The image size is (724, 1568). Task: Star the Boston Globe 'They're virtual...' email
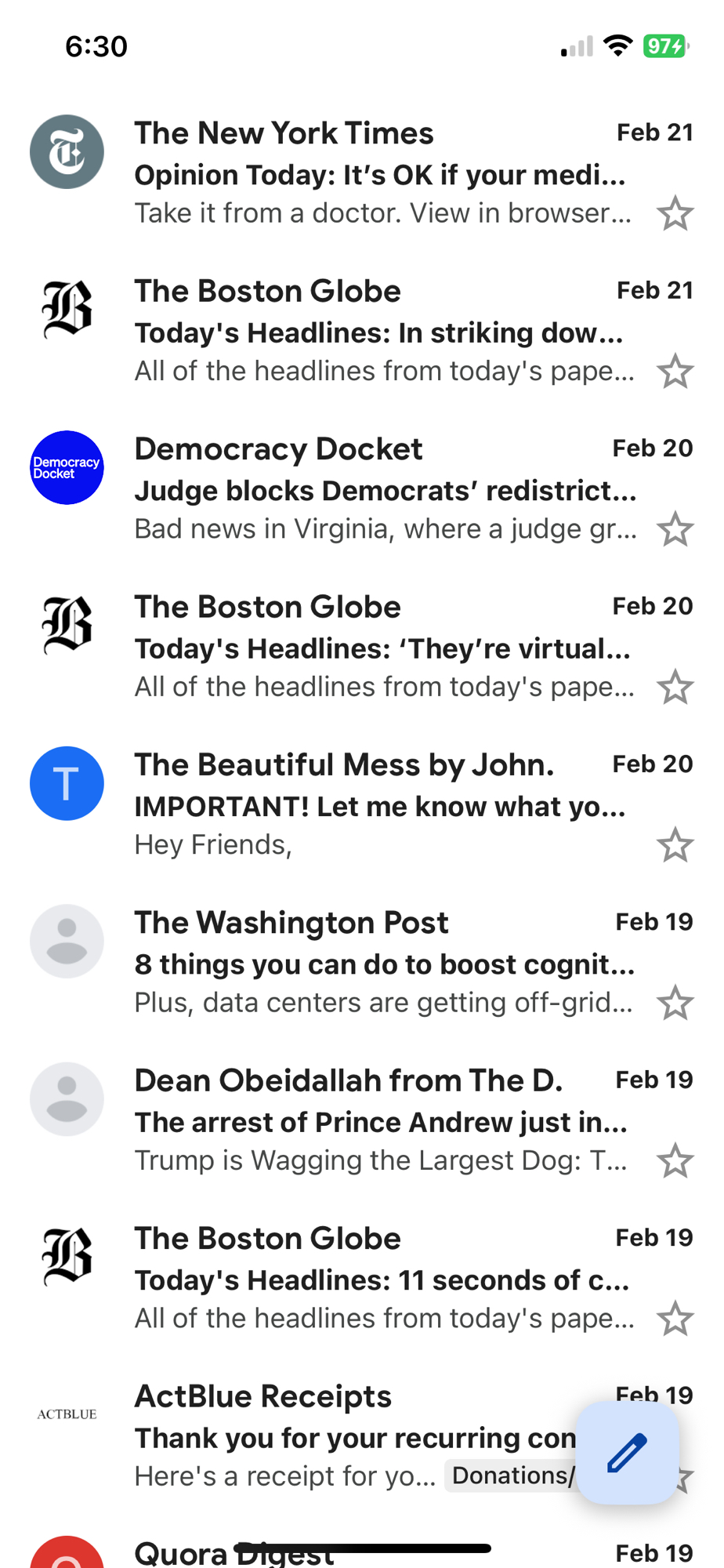(x=675, y=688)
